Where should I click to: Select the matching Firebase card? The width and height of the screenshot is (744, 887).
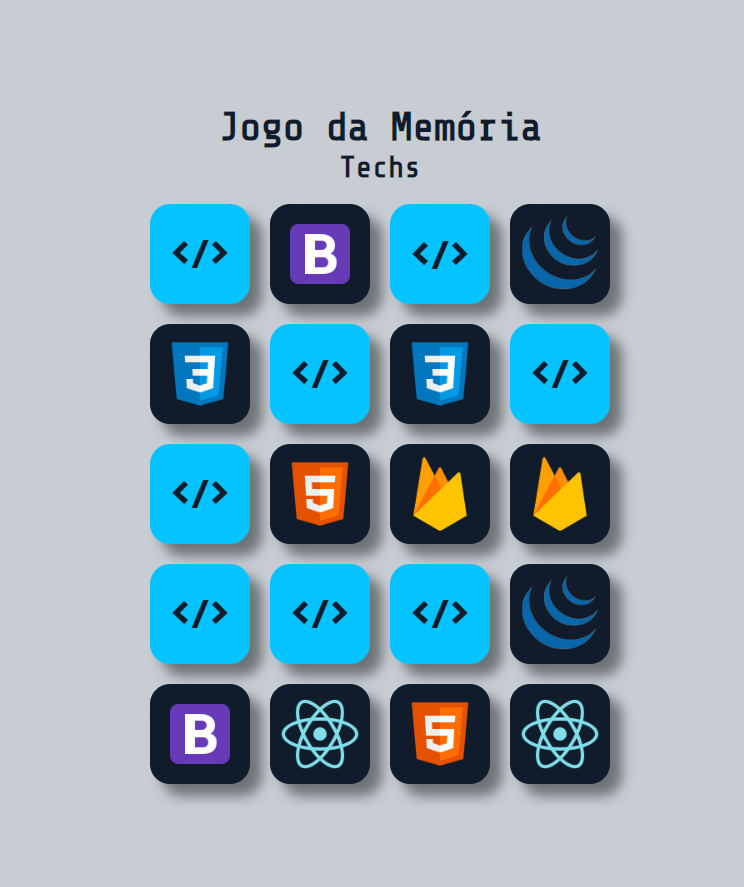coord(560,494)
